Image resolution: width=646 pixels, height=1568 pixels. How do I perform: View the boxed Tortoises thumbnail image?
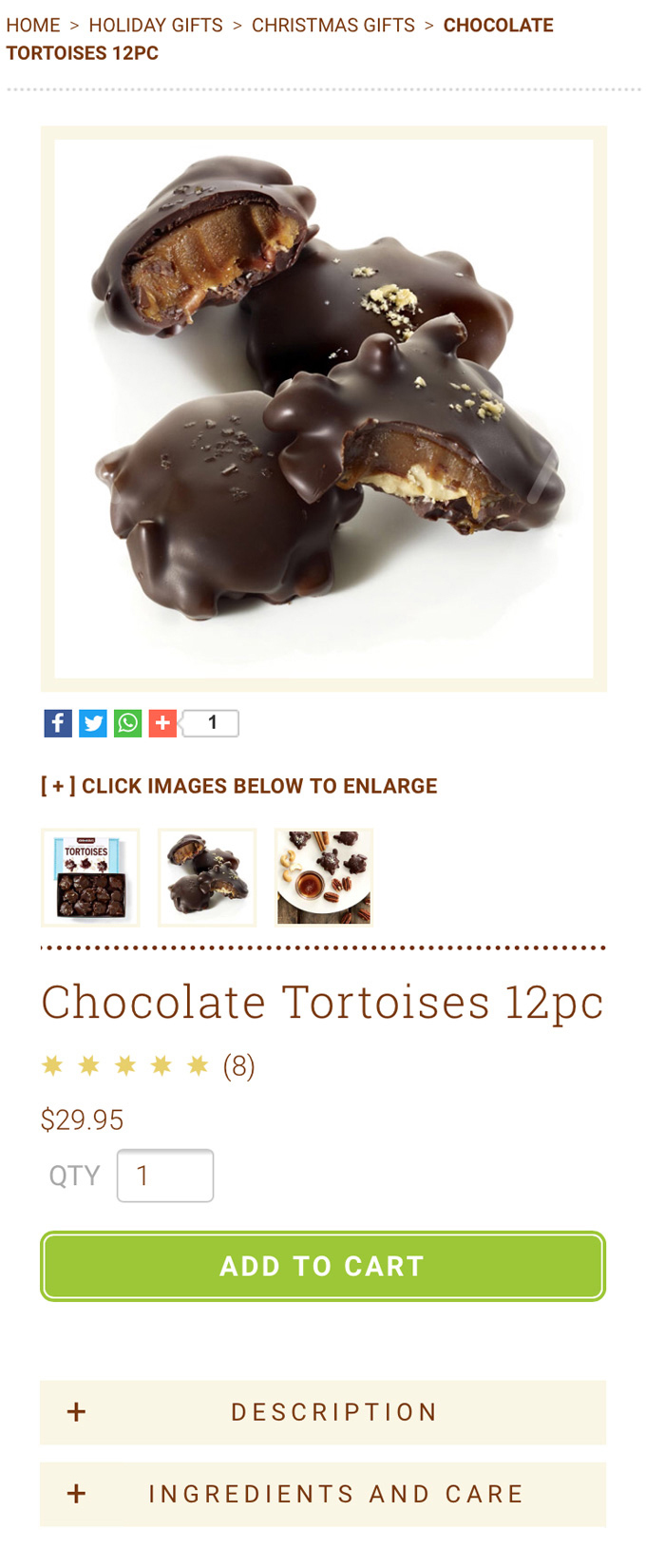pos(90,877)
